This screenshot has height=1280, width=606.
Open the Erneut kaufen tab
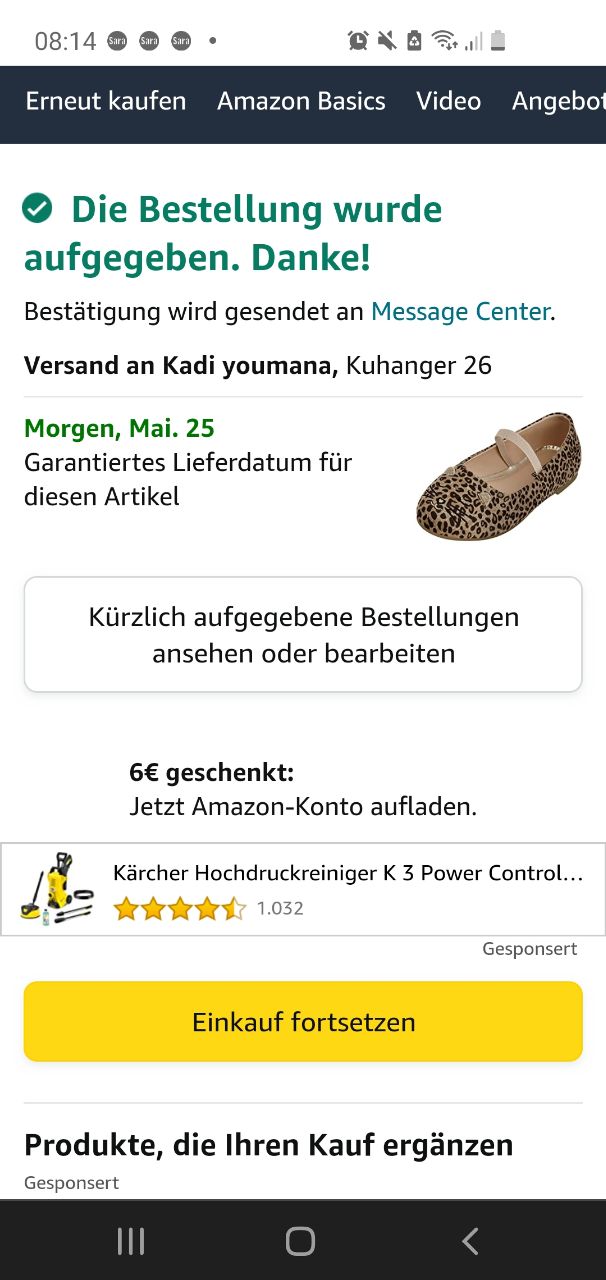[106, 101]
